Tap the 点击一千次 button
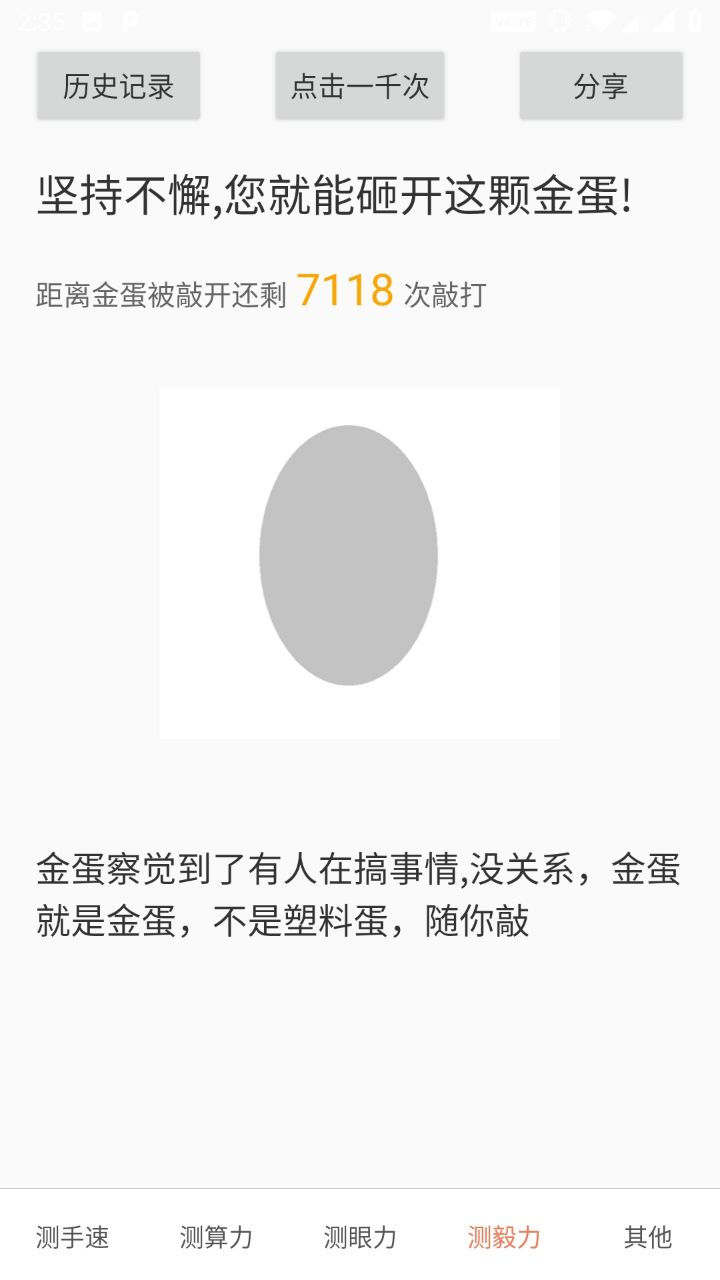The image size is (720, 1280). (x=360, y=86)
